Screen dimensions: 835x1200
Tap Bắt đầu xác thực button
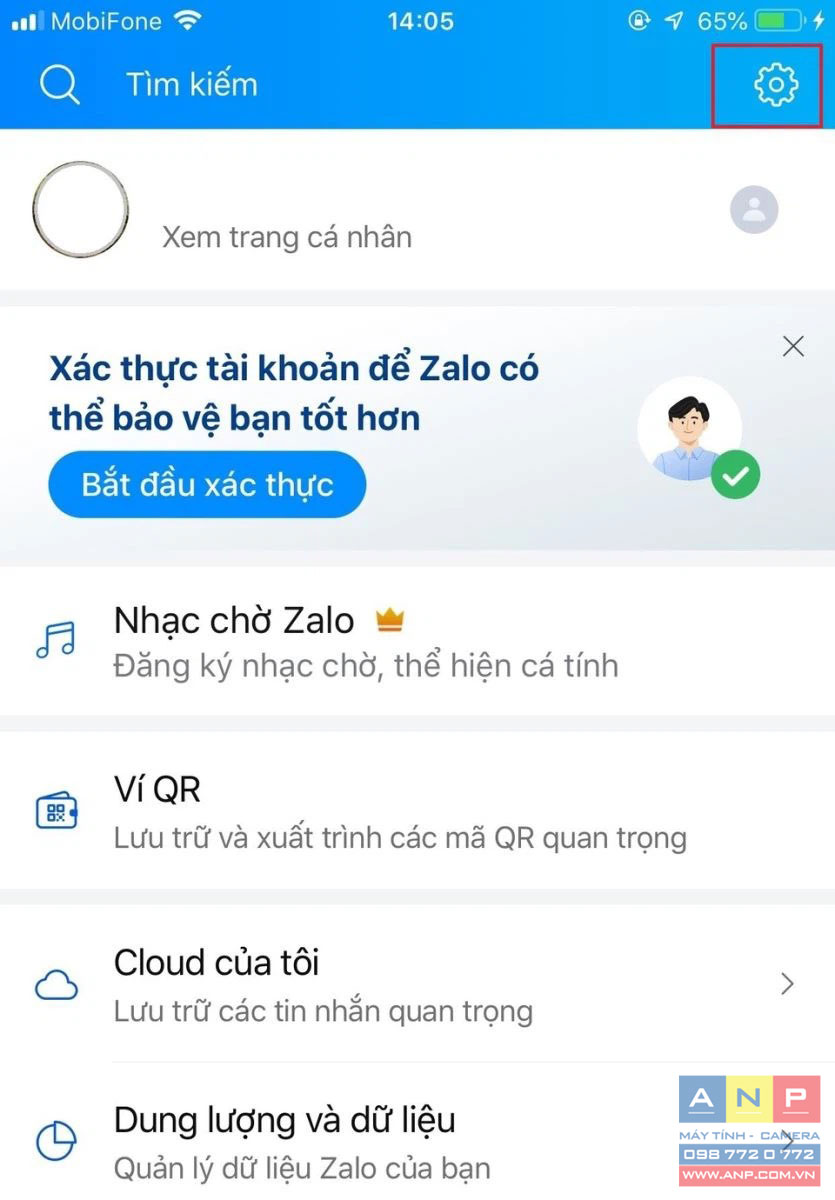click(207, 485)
